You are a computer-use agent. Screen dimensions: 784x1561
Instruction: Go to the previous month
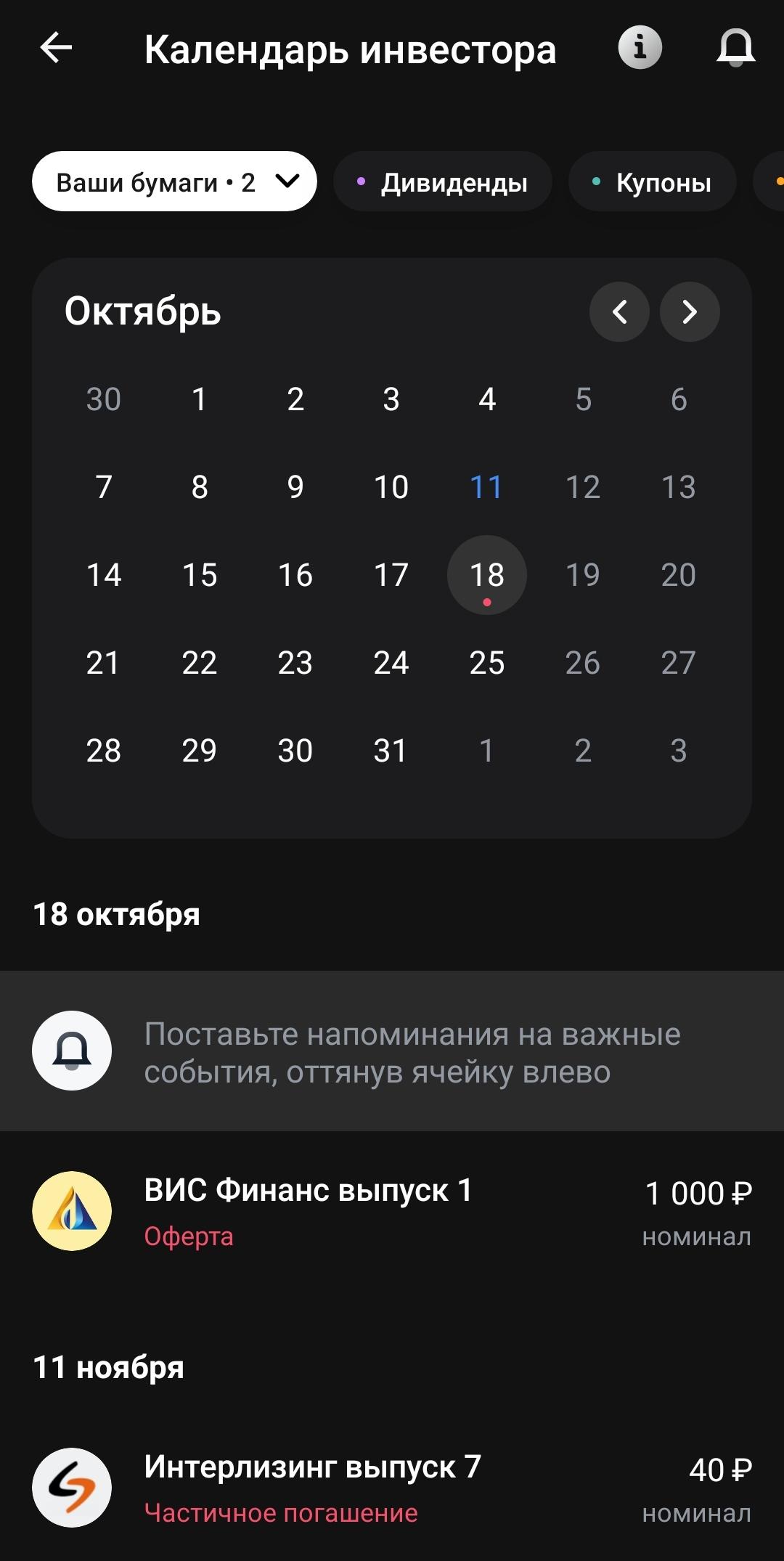pyautogui.click(x=619, y=312)
